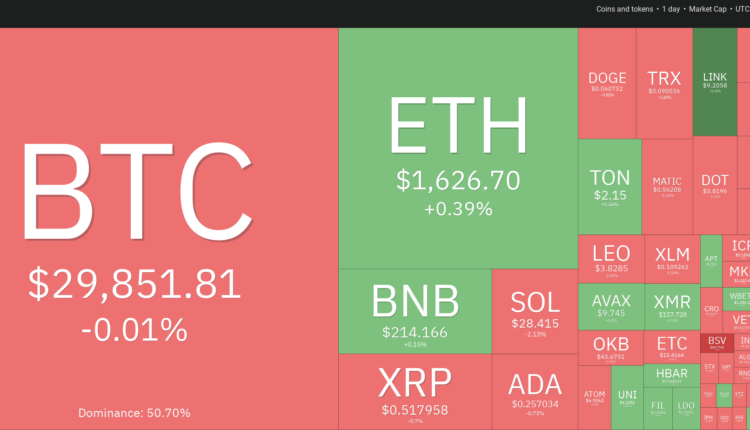Open the TON tile
This screenshot has width=750, height=430.
609,186
